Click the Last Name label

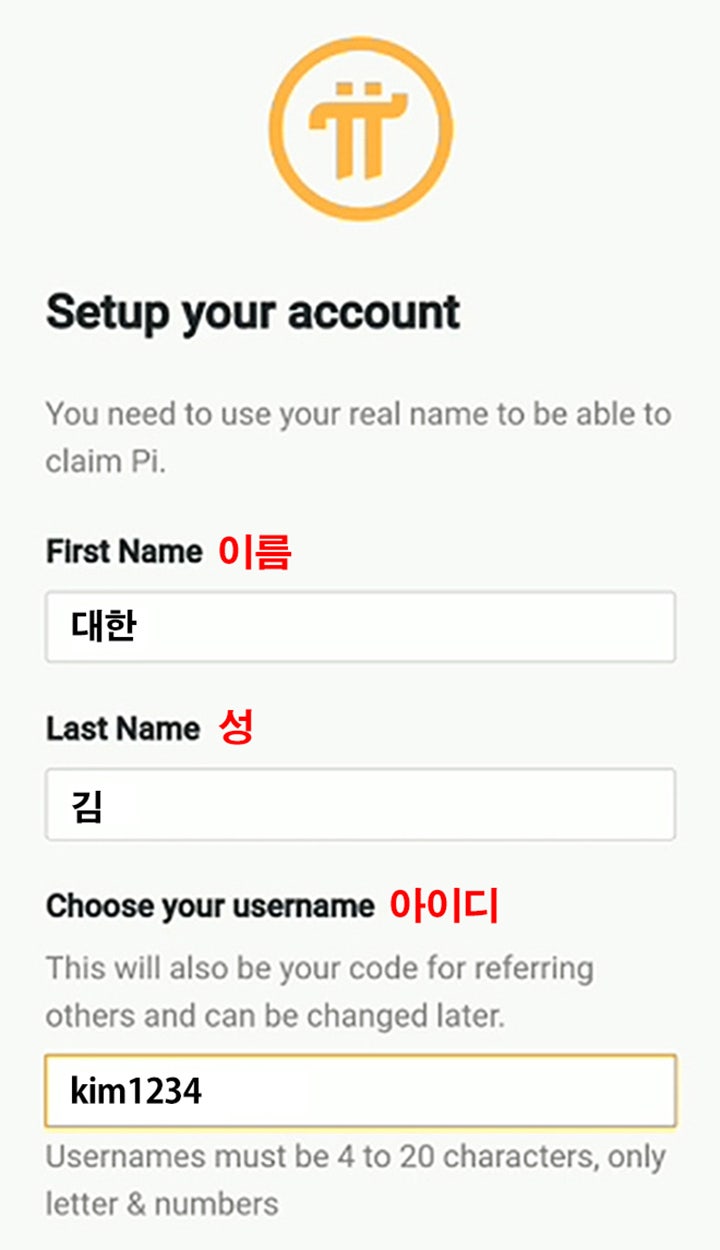[x=122, y=728]
